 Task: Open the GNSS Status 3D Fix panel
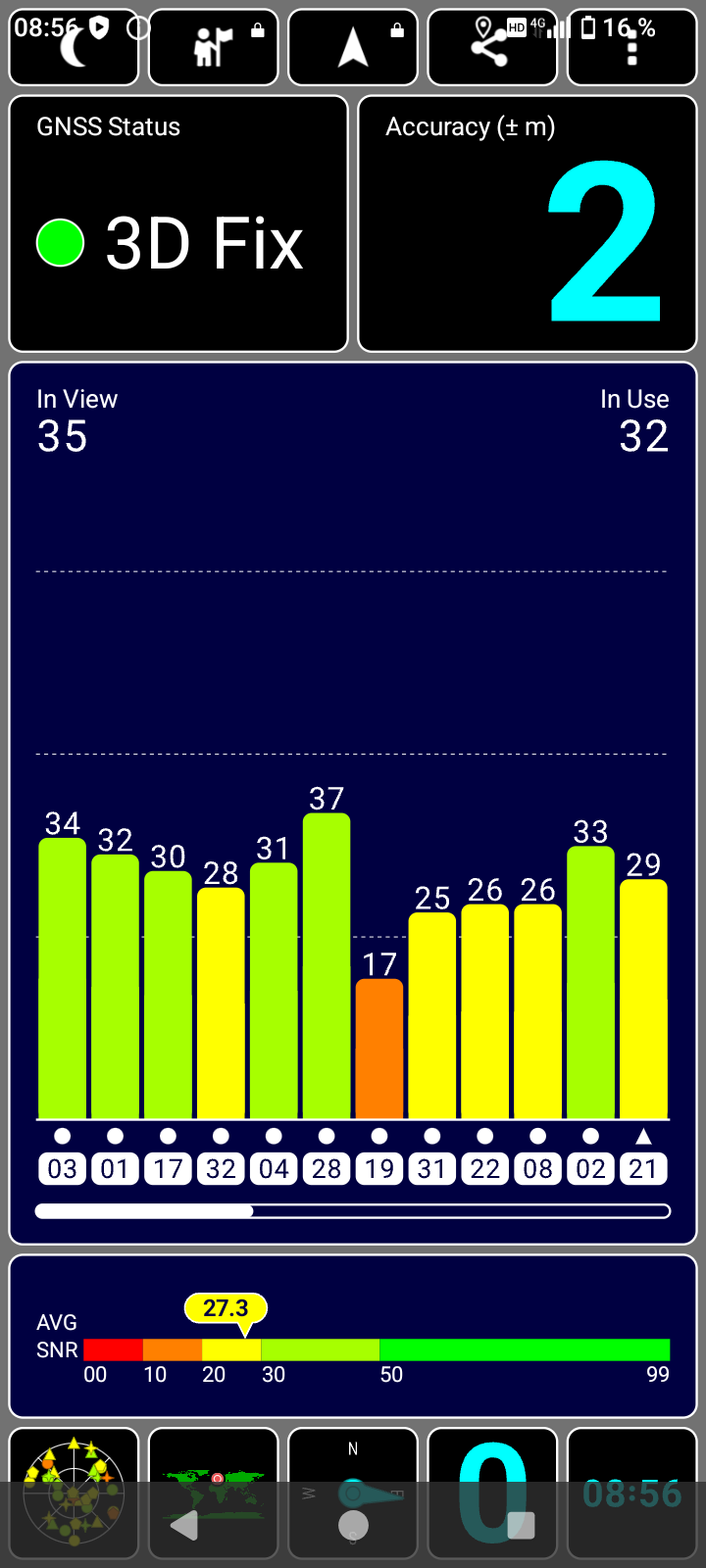coord(178,223)
